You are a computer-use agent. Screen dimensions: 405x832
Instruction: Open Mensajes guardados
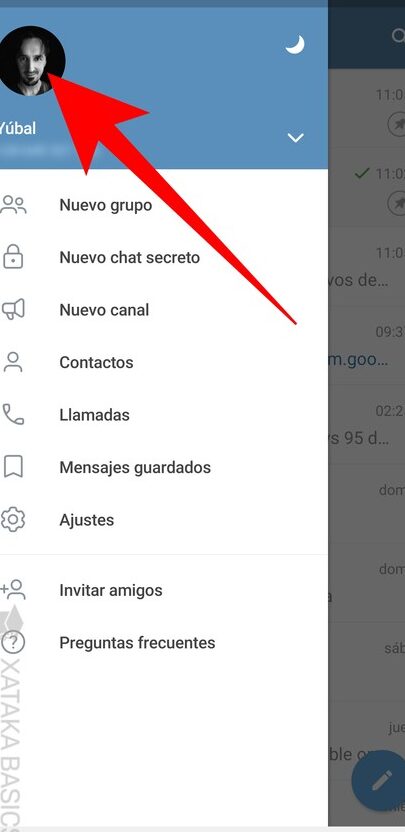(164, 467)
